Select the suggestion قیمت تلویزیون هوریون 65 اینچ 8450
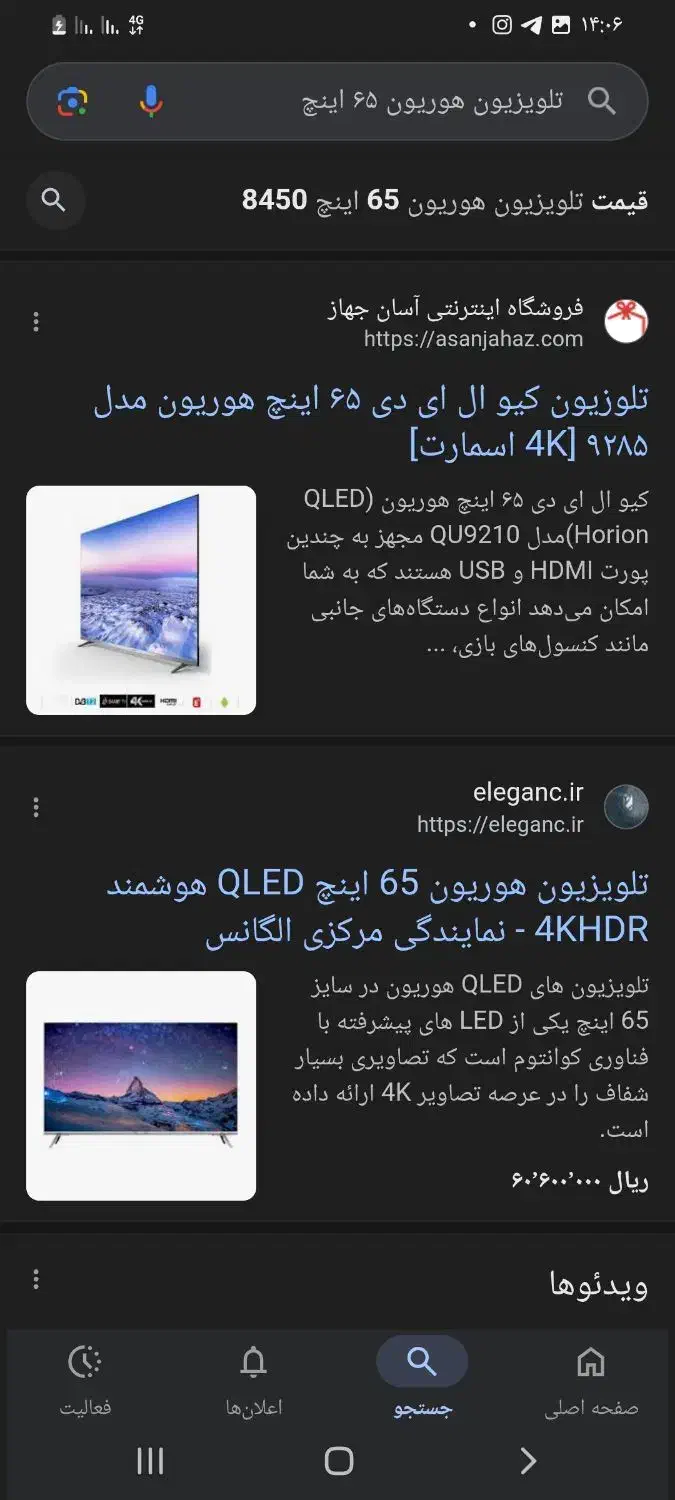Viewport: 675px width, 1500px height. click(445, 200)
